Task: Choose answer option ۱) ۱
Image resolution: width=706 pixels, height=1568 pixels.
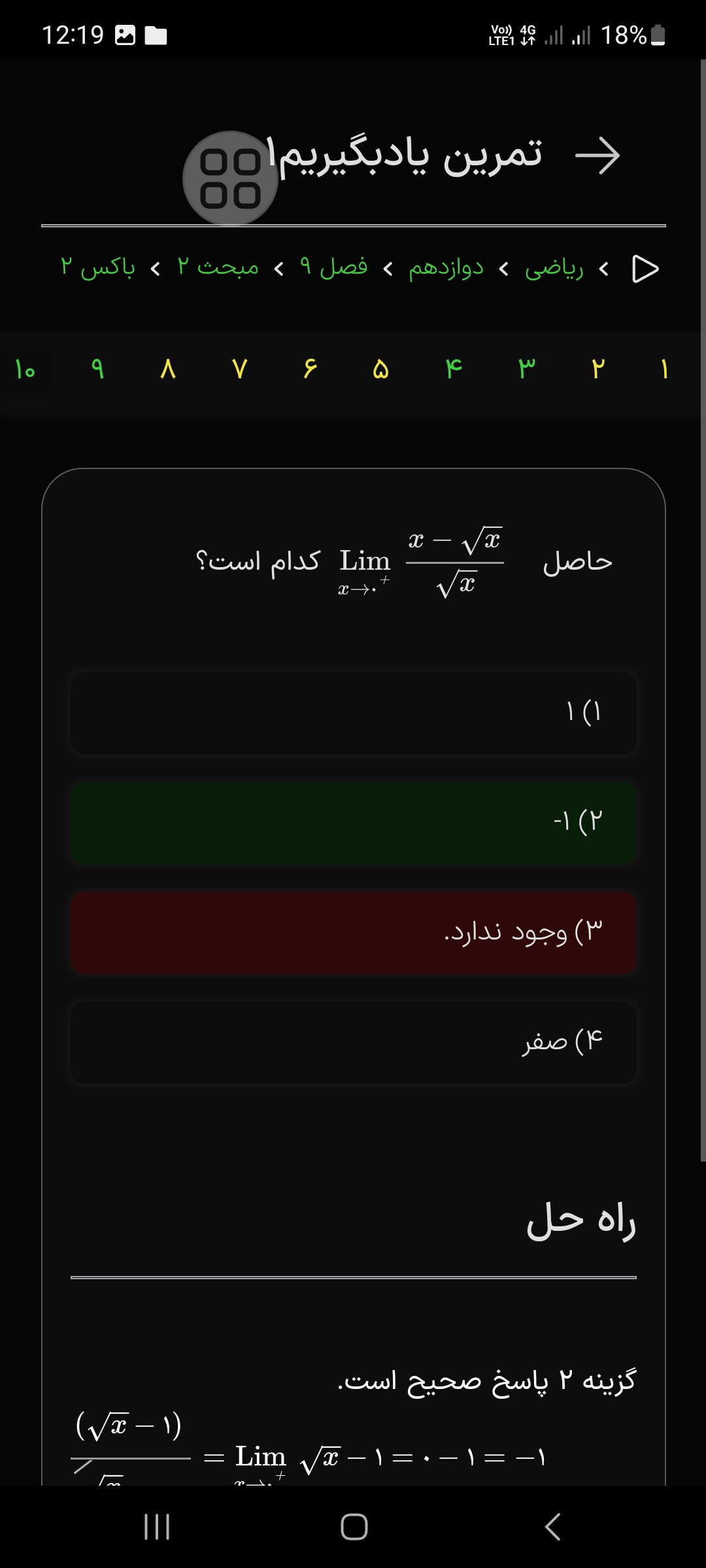Action: [353, 713]
